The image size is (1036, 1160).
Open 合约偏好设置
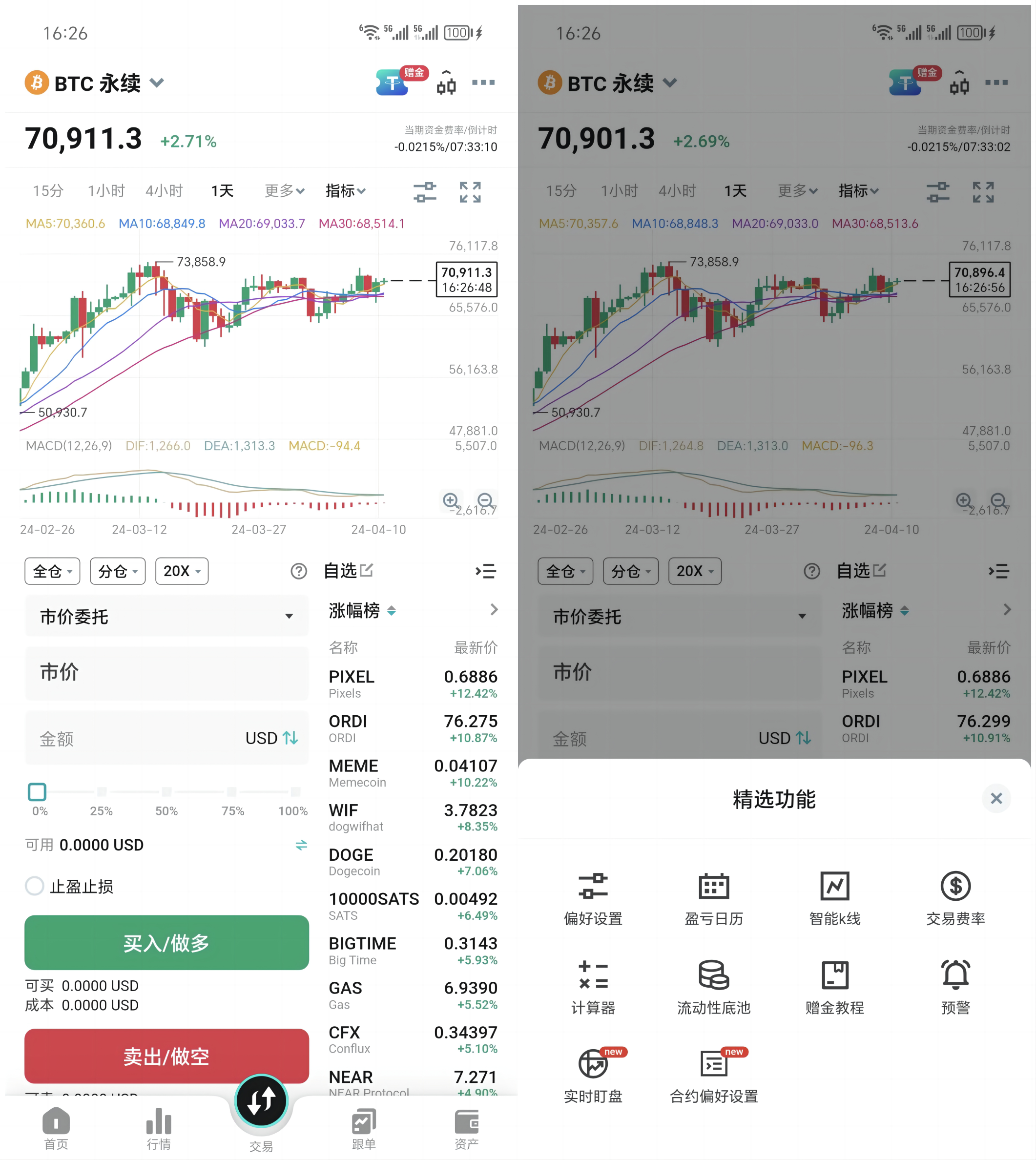click(713, 1075)
